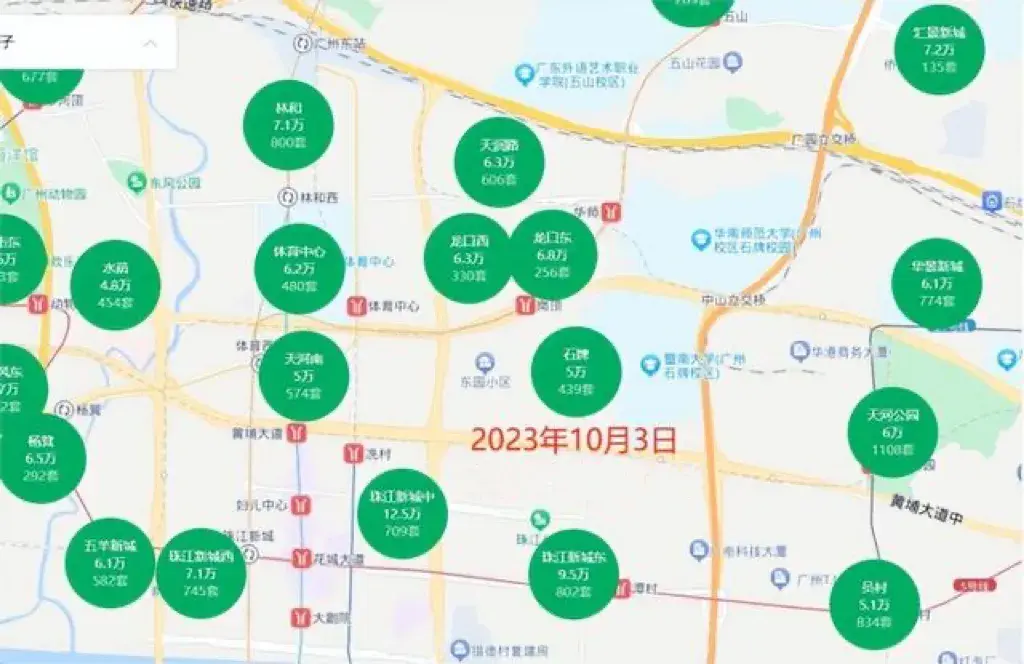Select the 天润路 housing bubble

coord(498,162)
